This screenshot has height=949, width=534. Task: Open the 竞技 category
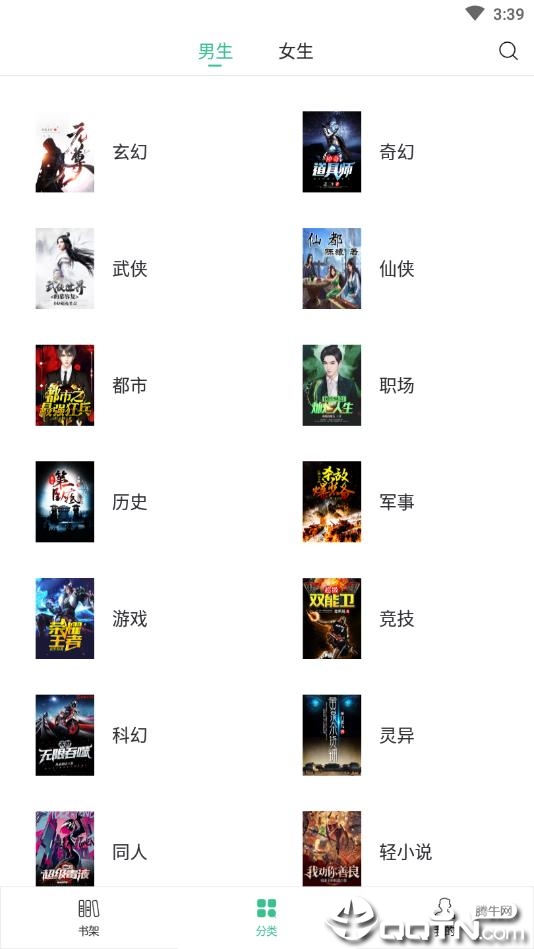pyautogui.click(x=397, y=619)
